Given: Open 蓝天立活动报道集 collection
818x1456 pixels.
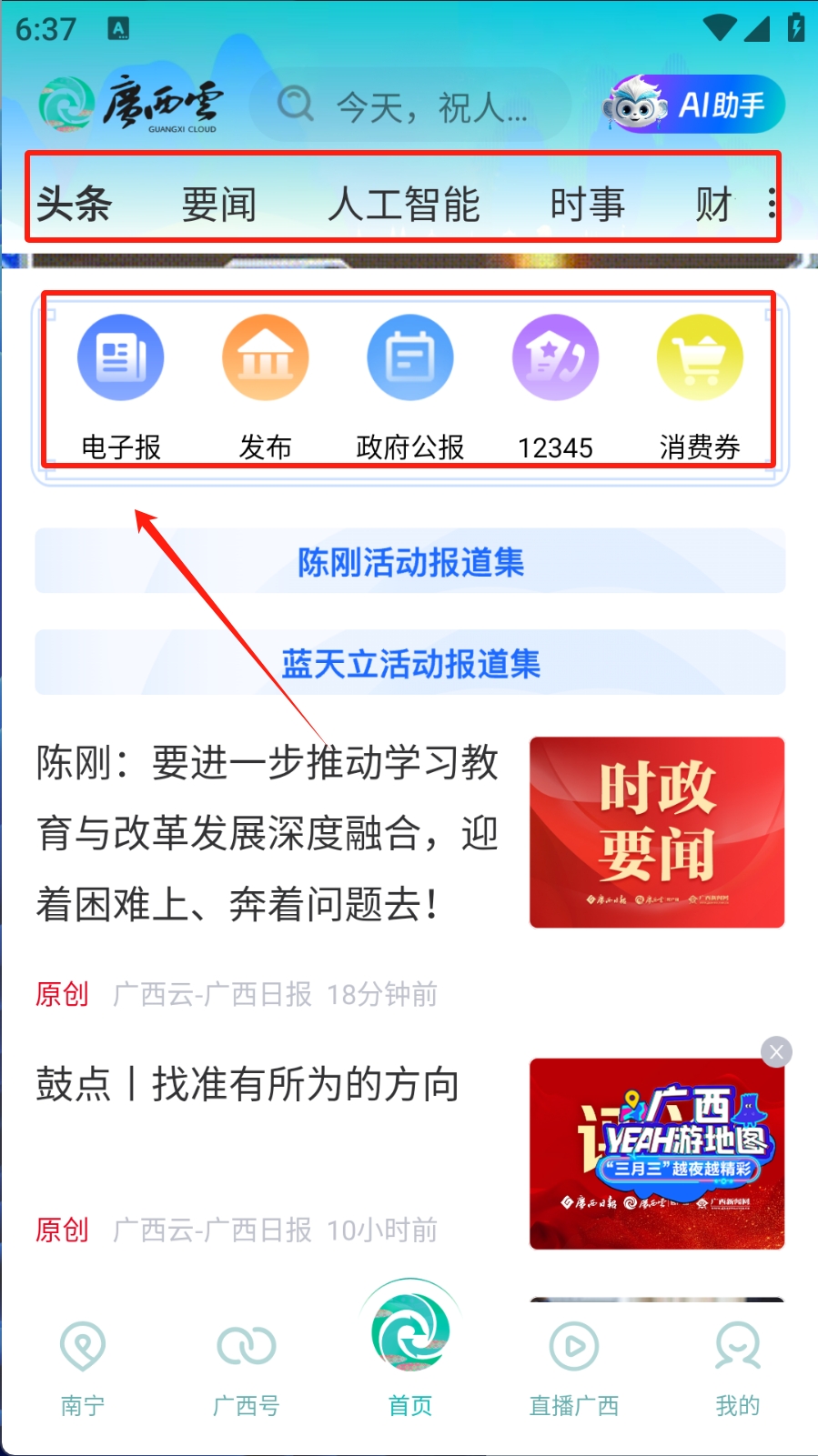Looking at the screenshot, I should coord(410,663).
